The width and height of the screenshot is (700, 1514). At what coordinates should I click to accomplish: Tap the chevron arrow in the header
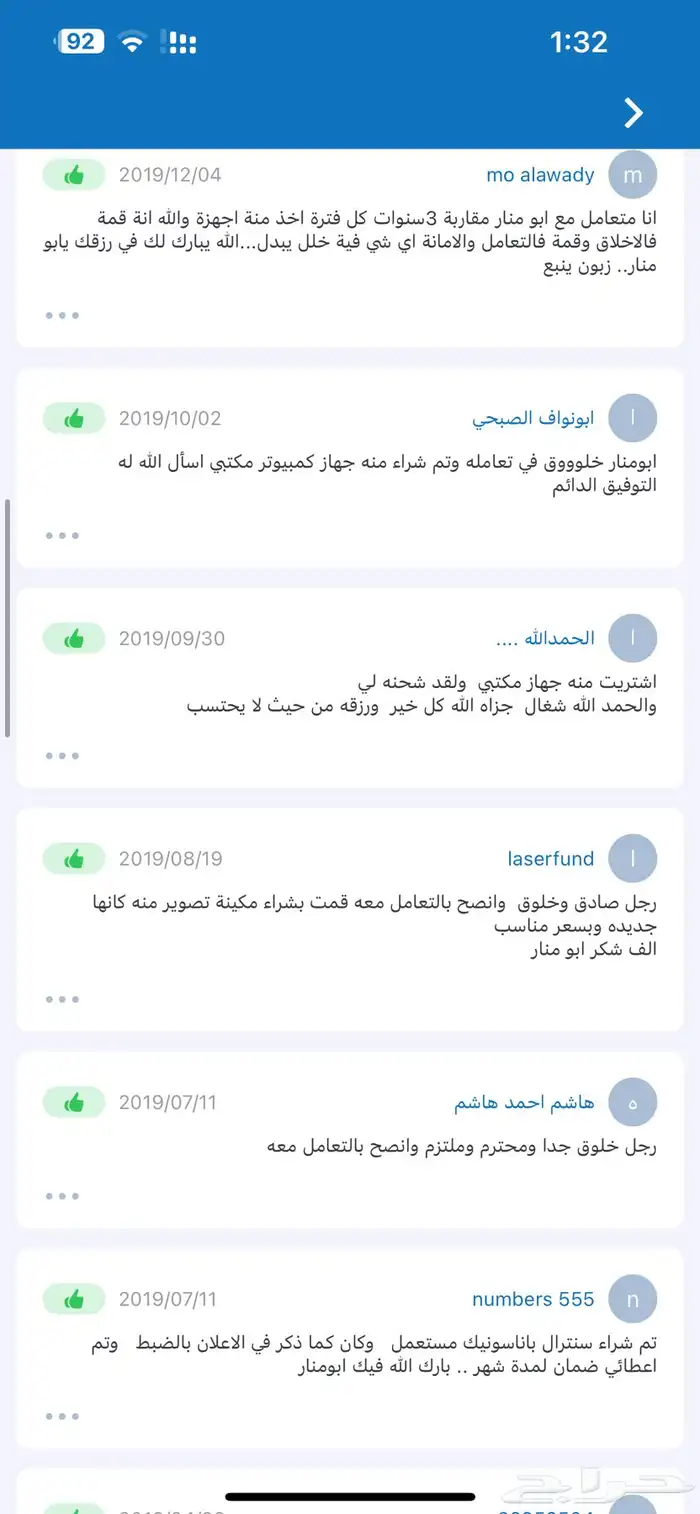(x=633, y=113)
